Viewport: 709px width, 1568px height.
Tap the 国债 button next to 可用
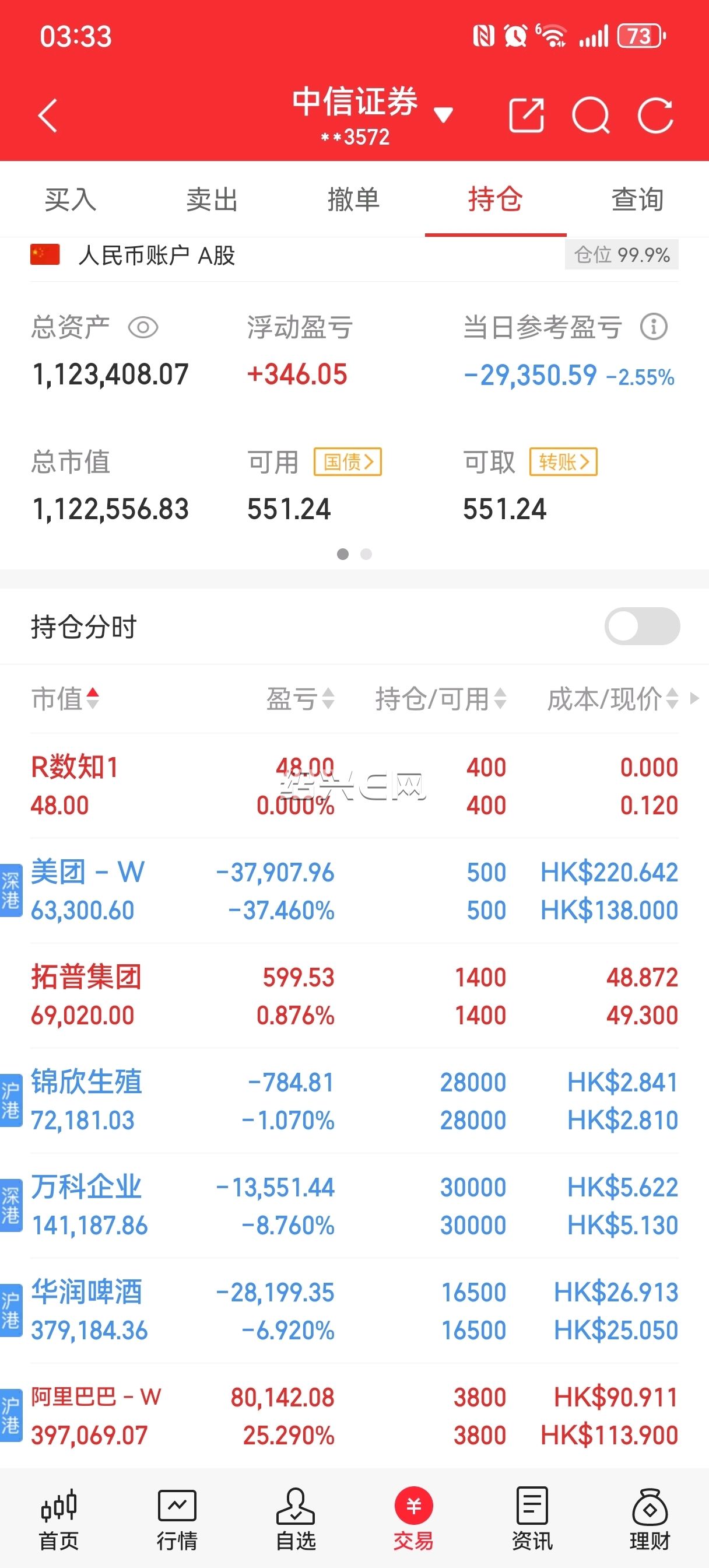pyautogui.click(x=348, y=462)
